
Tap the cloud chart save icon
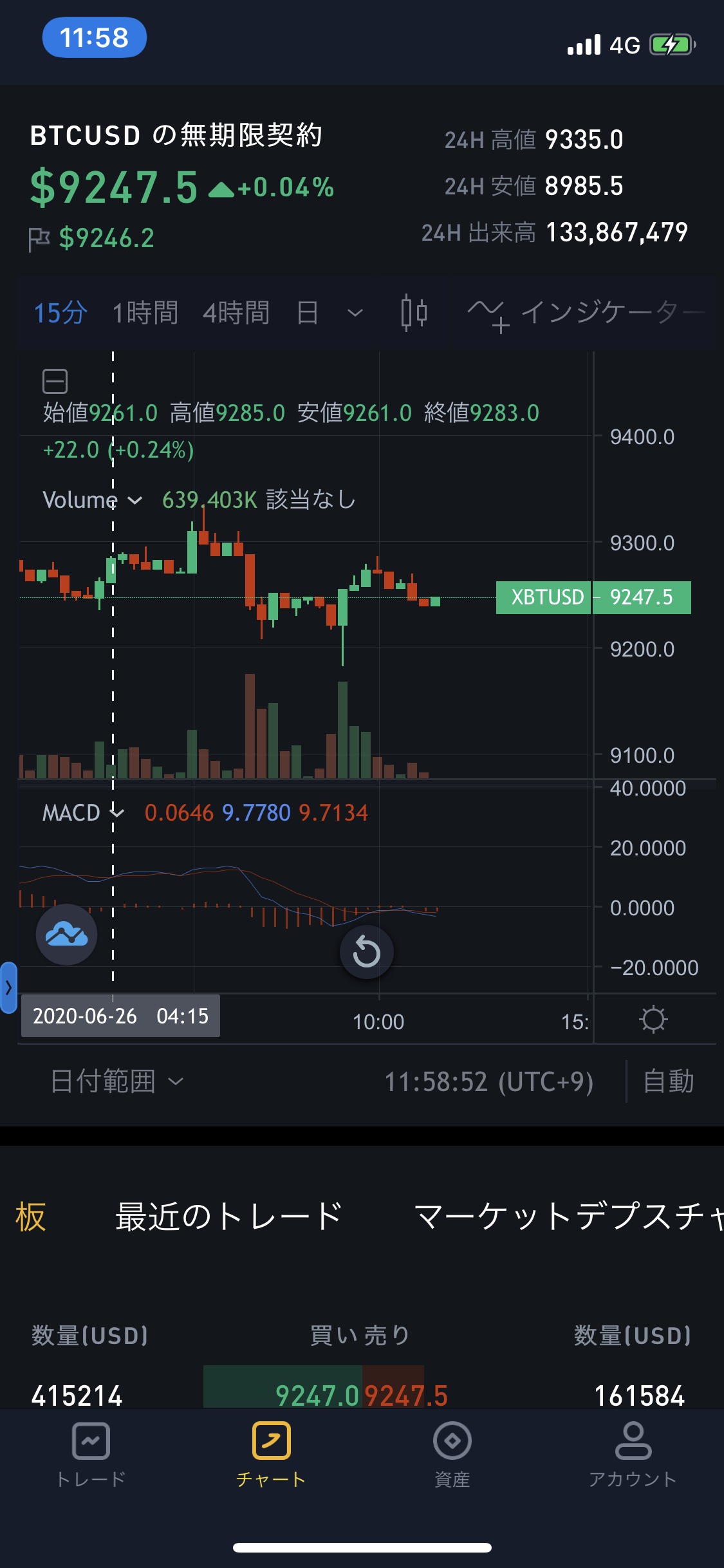[66, 934]
